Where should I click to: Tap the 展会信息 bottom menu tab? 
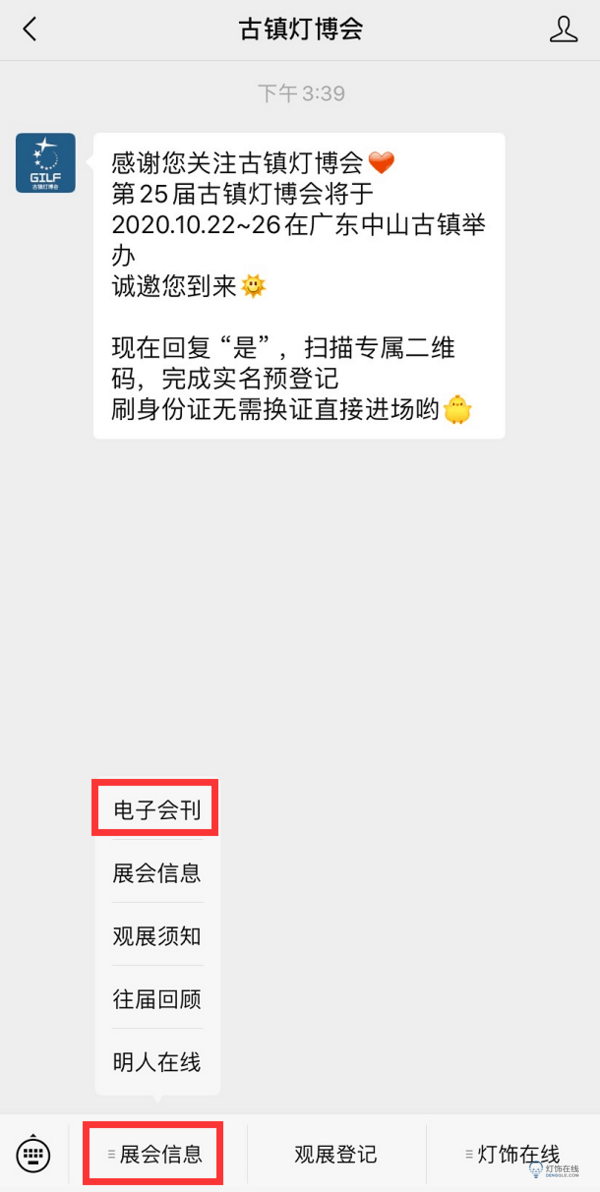[x=154, y=1155]
